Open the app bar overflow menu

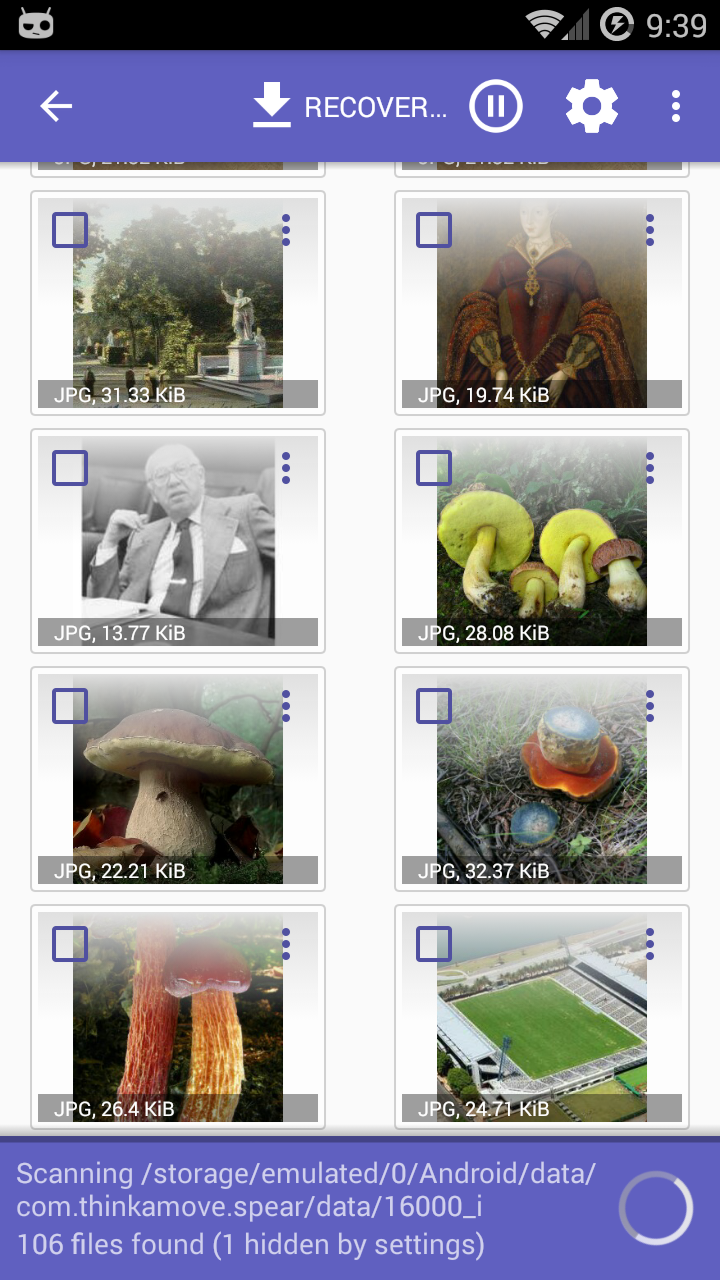click(676, 107)
